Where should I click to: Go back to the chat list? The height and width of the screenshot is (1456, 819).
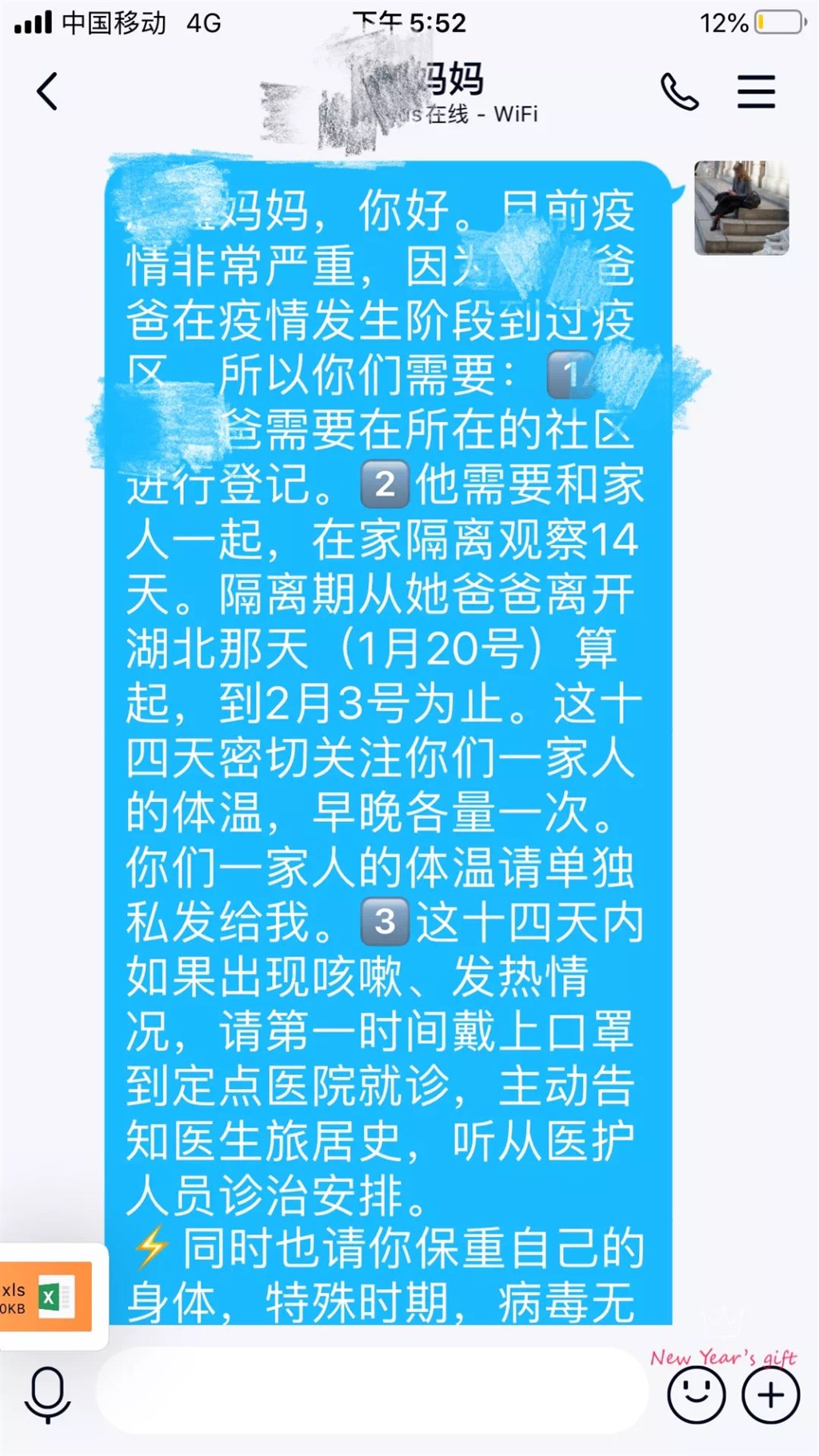[x=48, y=91]
